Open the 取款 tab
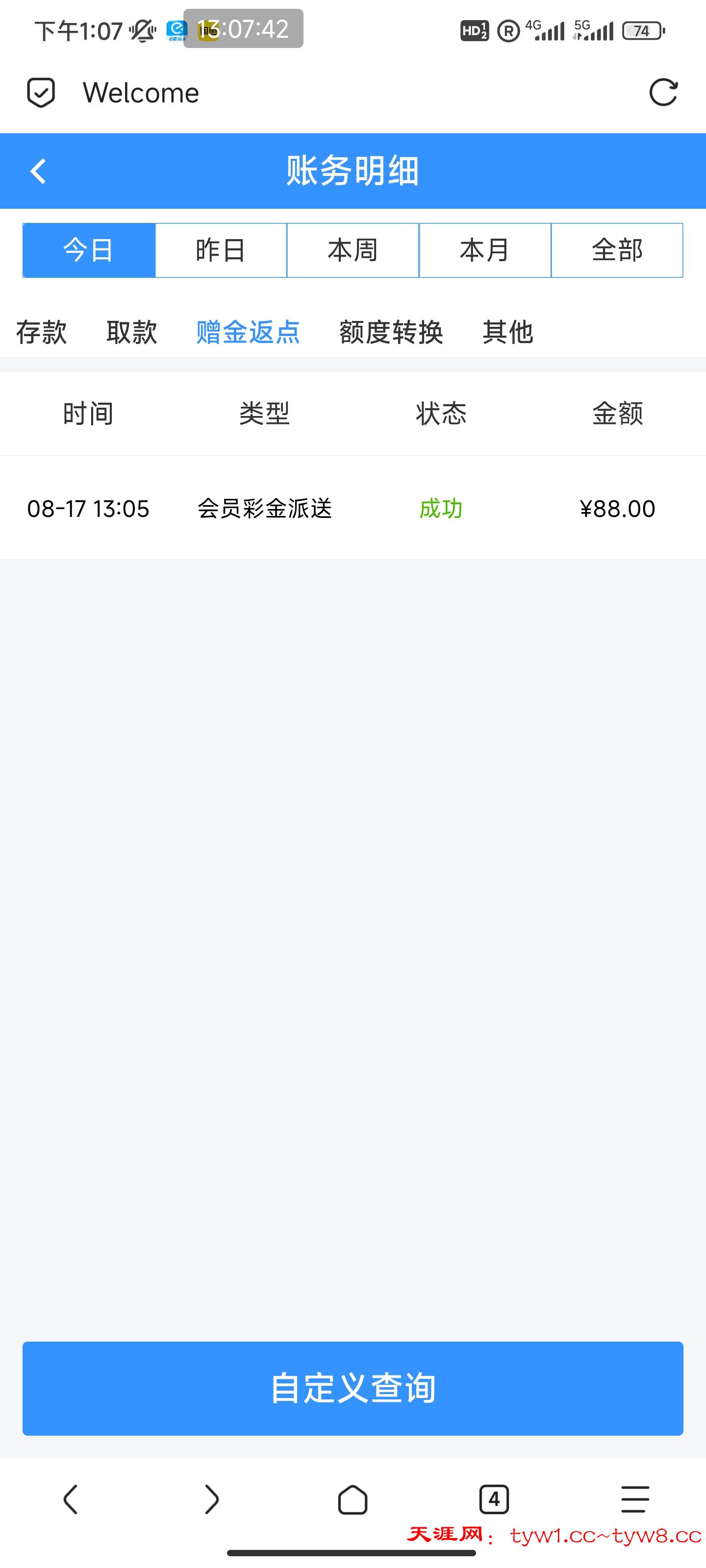This screenshot has width=706, height=1568. [131, 332]
